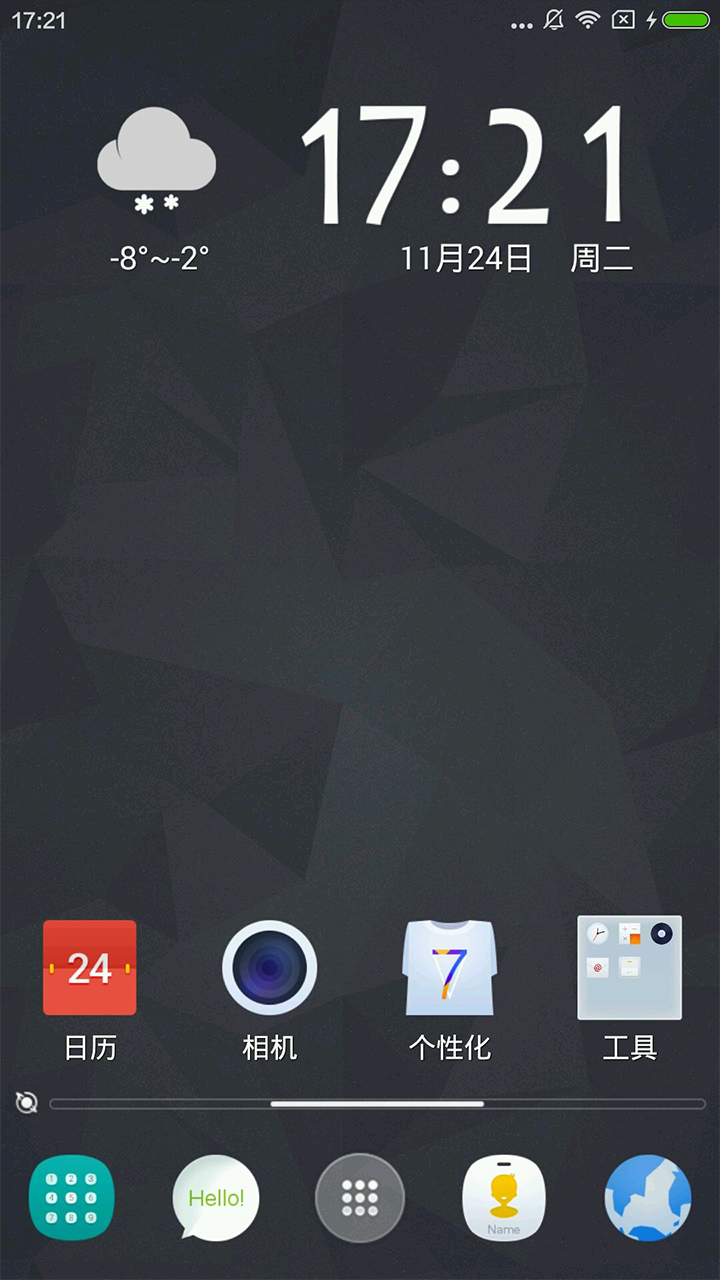
Task: Launch the globe browser app
Action: coord(648,1197)
